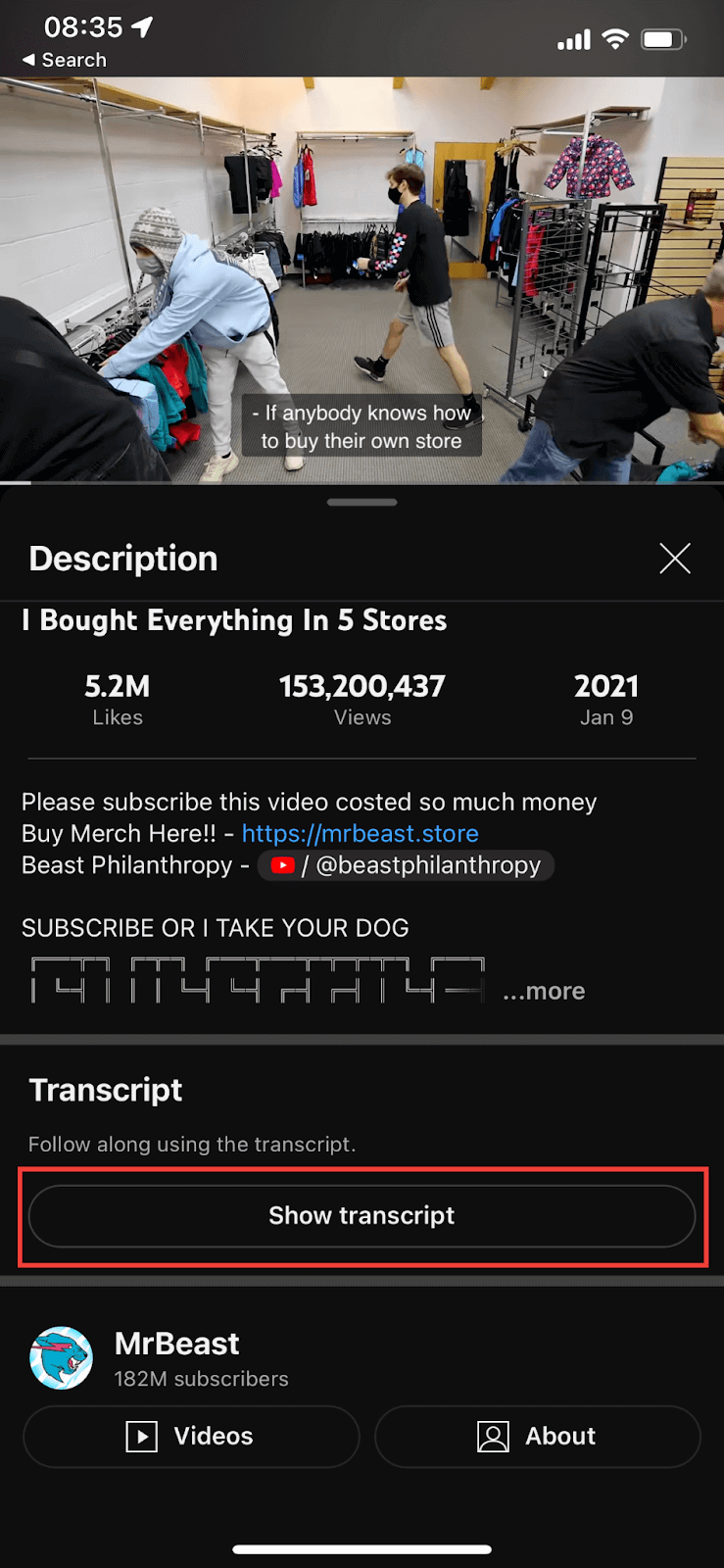This screenshot has height=1568, width=724.
Task: Tap the play icon on the Videos button
Action: [143, 1437]
